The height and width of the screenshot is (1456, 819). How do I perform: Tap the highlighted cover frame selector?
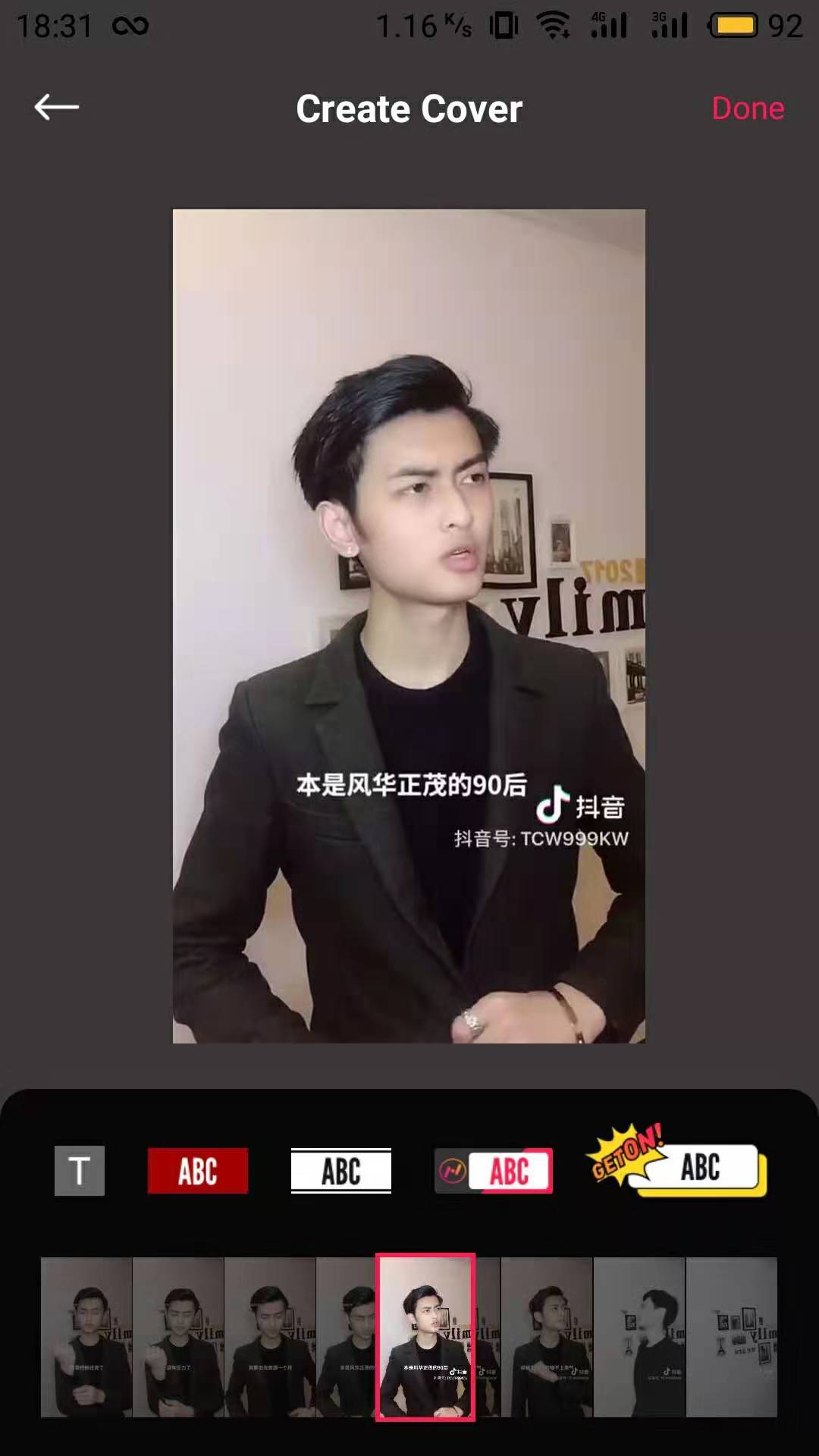[425, 1337]
